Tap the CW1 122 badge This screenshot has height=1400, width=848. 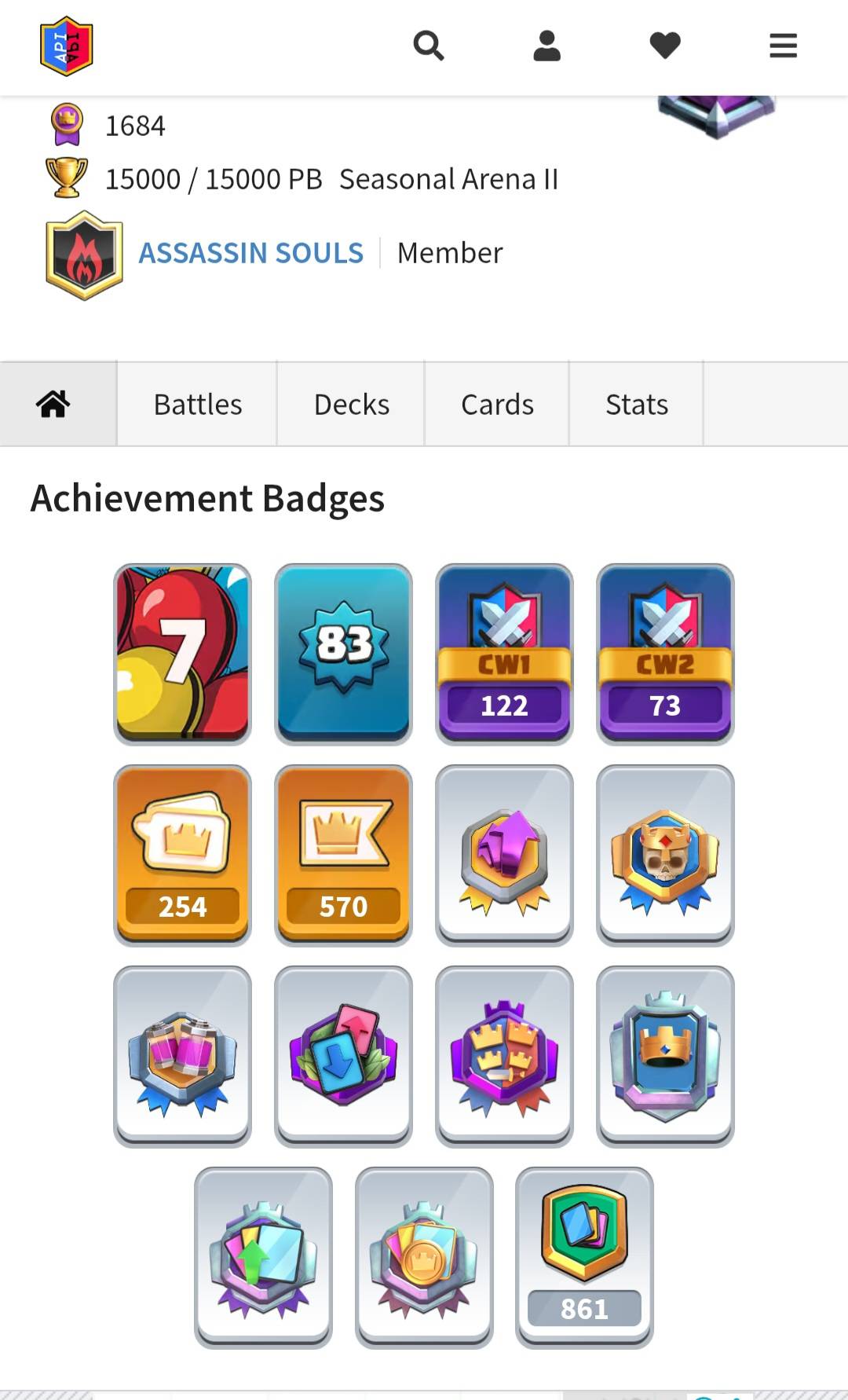point(504,654)
